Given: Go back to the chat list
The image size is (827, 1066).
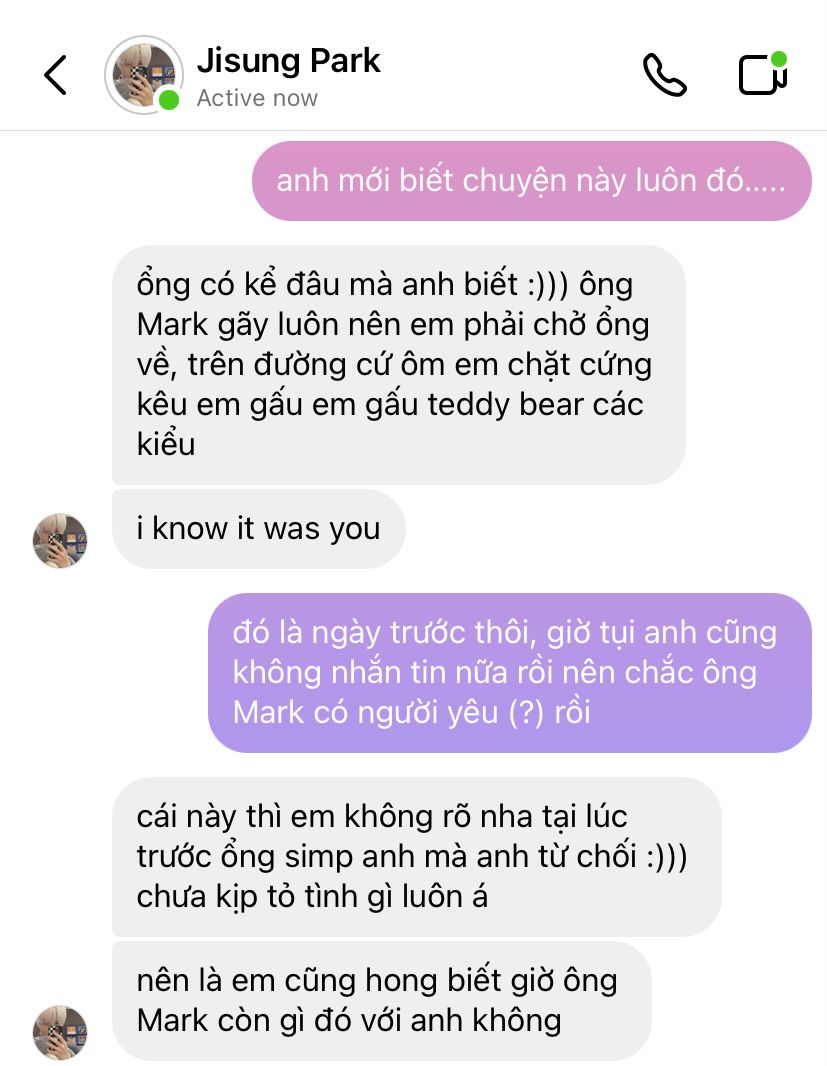Looking at the screenshot, I should pos(55,75).
